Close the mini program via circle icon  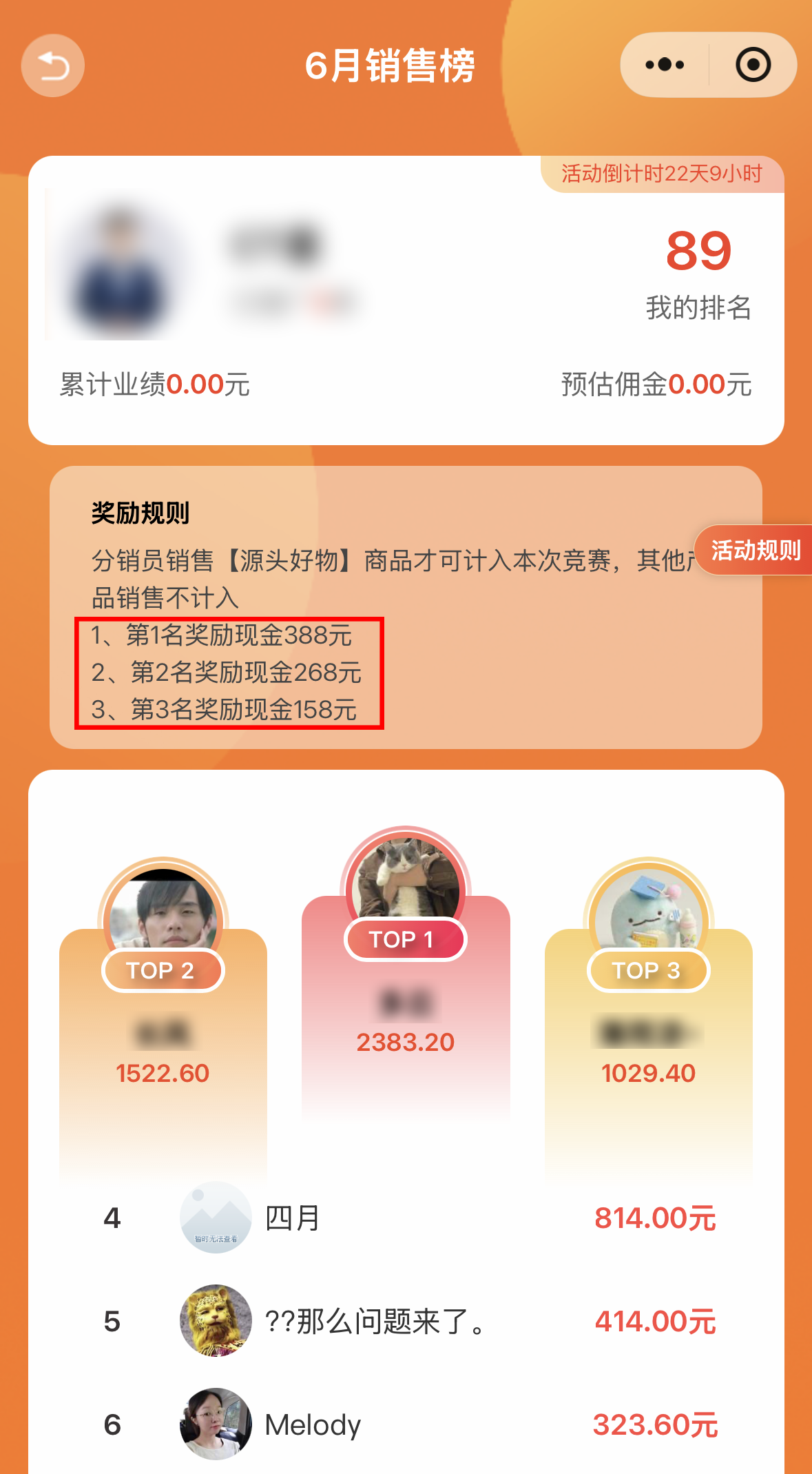coord(753,65)
